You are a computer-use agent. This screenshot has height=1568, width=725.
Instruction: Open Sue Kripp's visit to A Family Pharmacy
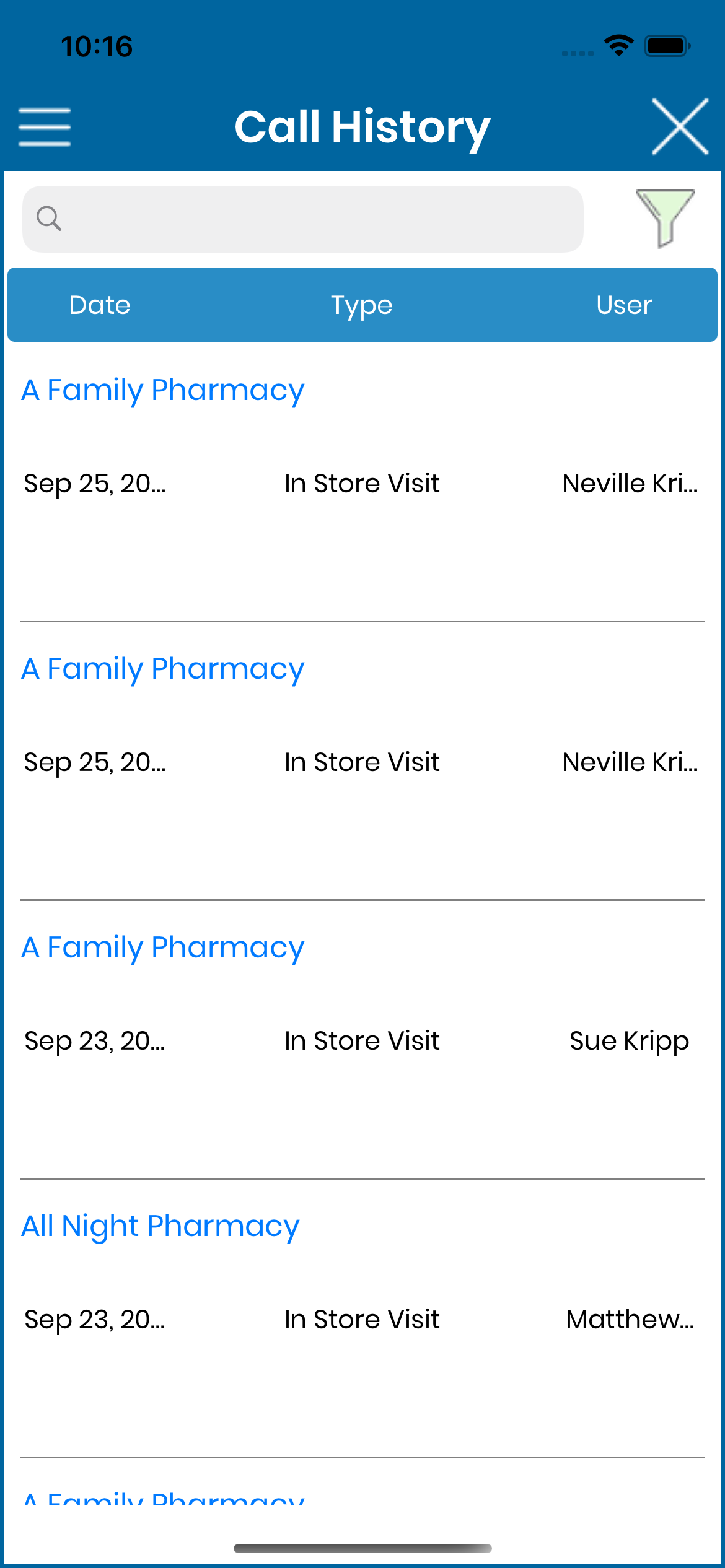pos(362,1040)
